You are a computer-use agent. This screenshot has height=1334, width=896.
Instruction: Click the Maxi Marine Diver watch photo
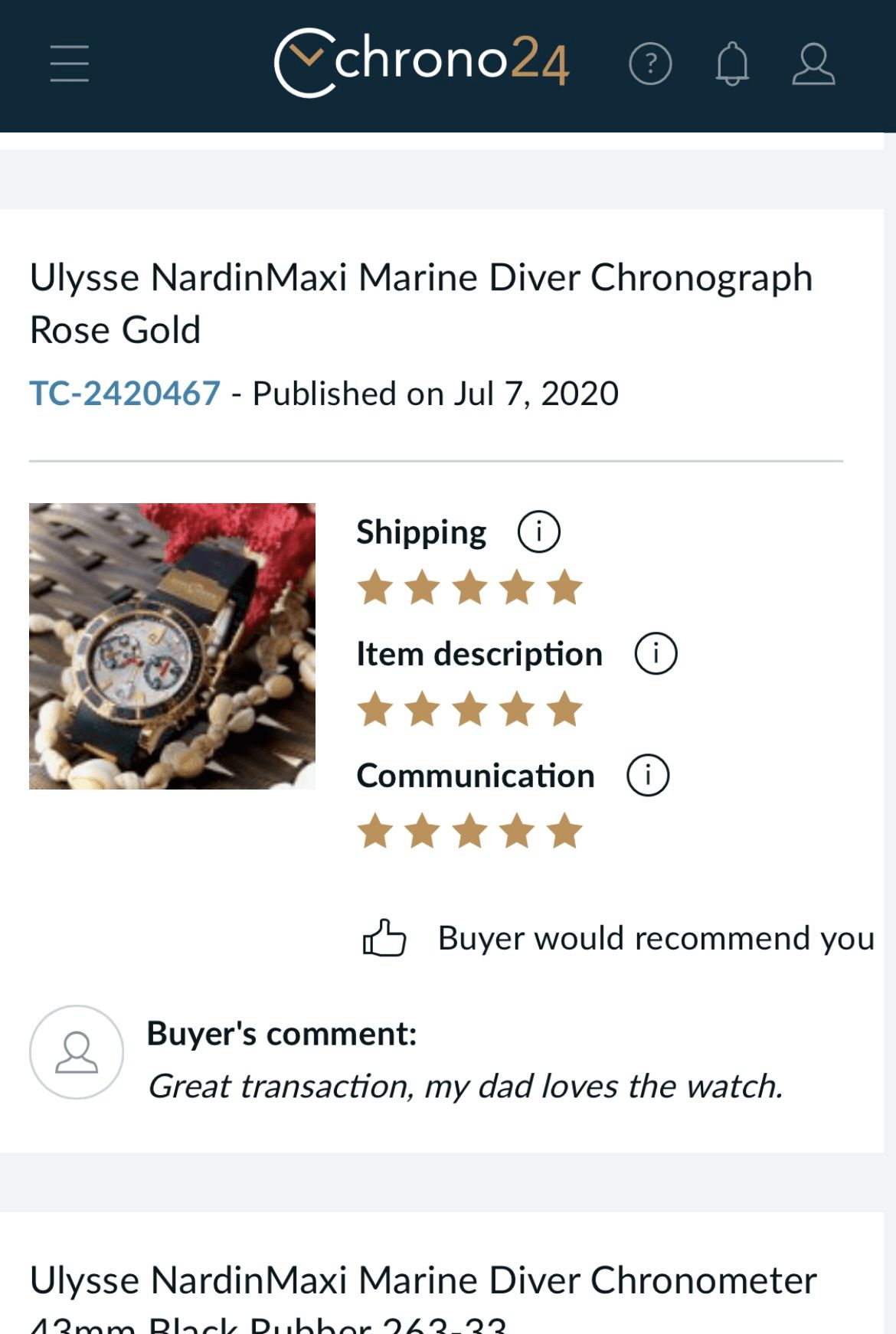click(x=172, y=646)
